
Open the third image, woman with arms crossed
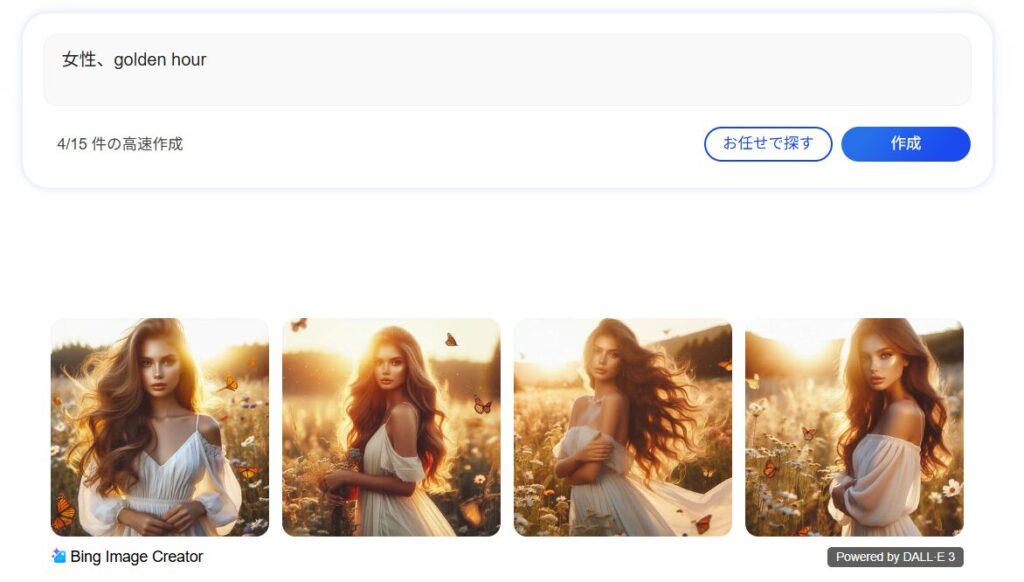tap(622, 427)
